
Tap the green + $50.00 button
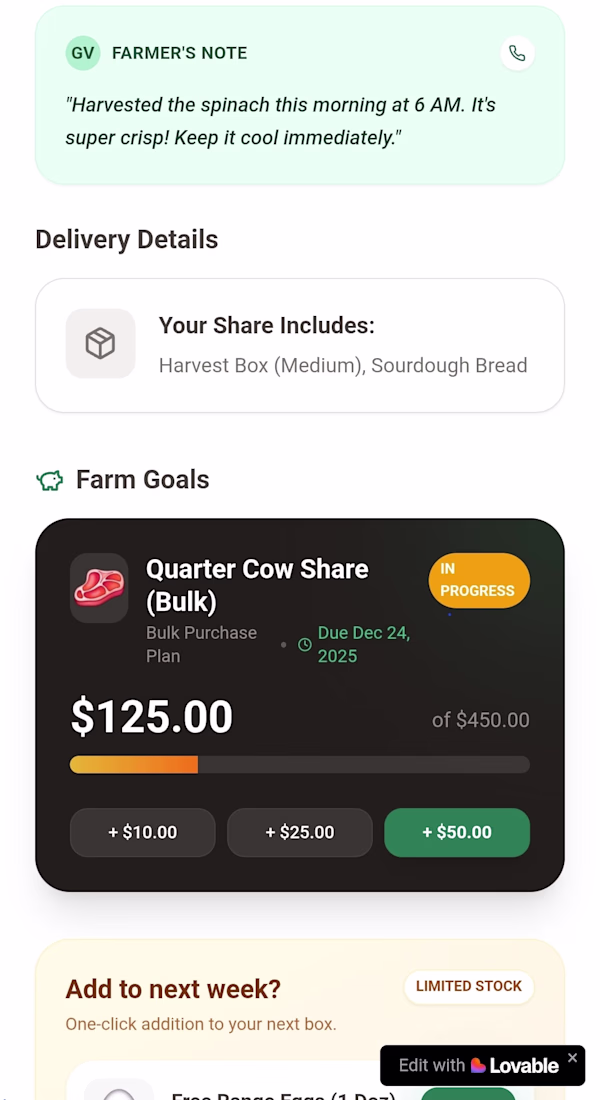[457, 832]
